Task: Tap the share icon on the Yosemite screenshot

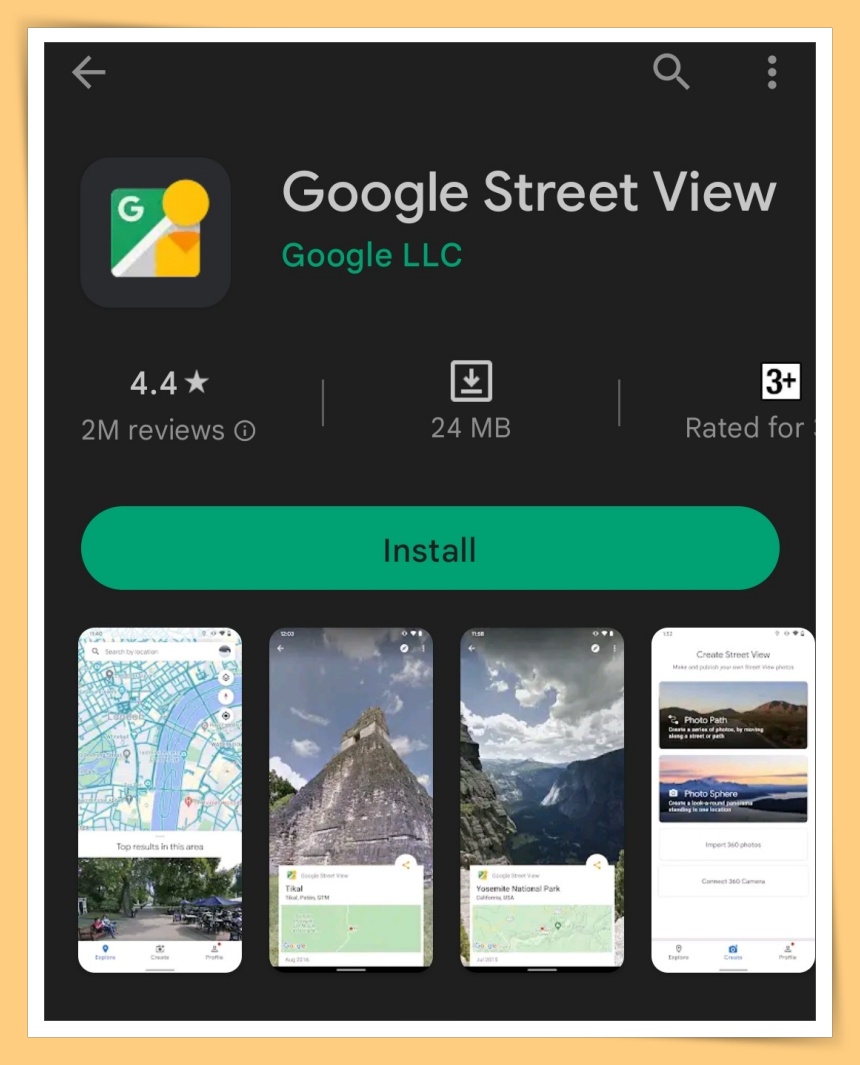Action: [596, 864]
